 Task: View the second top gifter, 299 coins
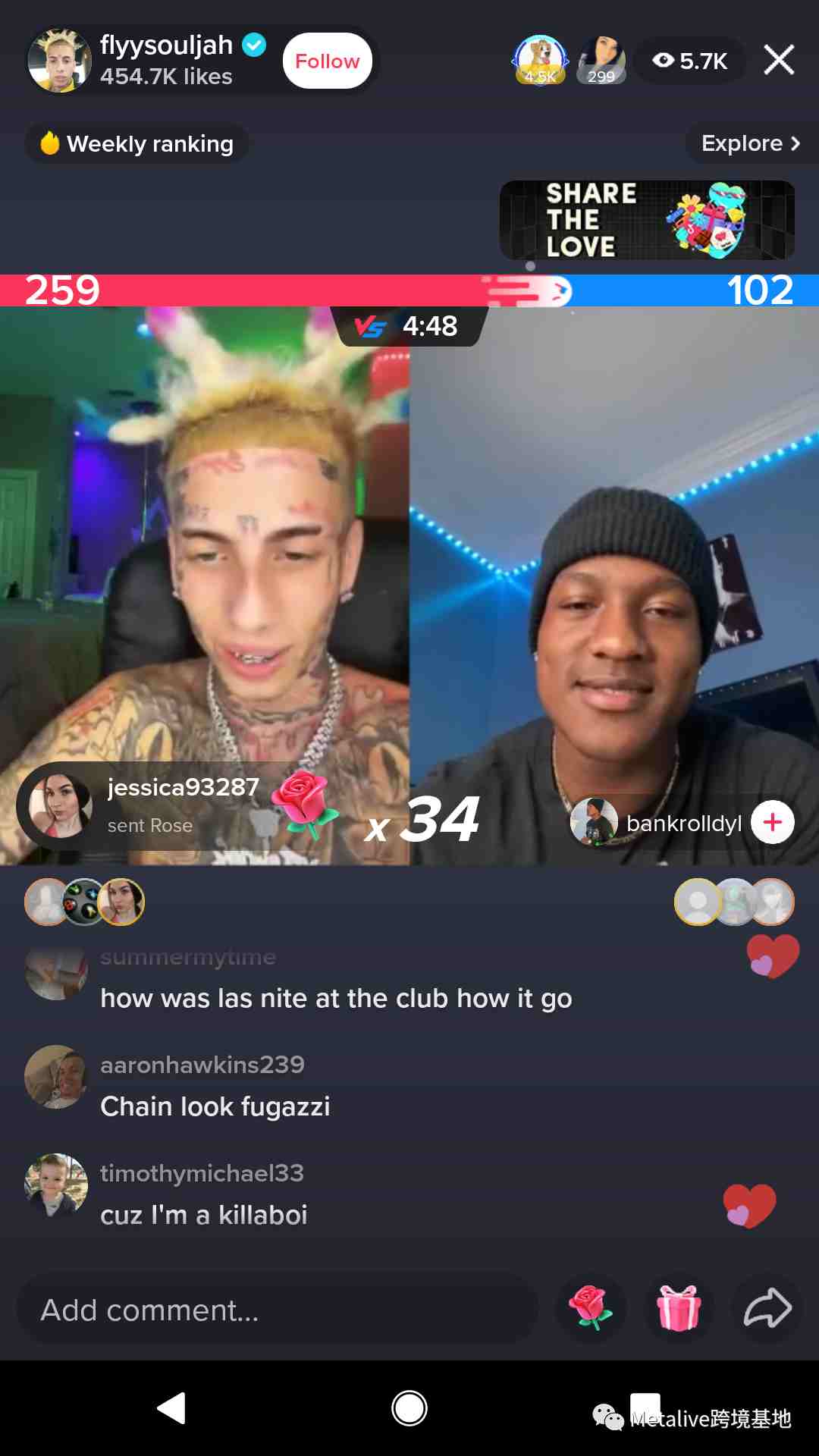(x=601, y=60)
